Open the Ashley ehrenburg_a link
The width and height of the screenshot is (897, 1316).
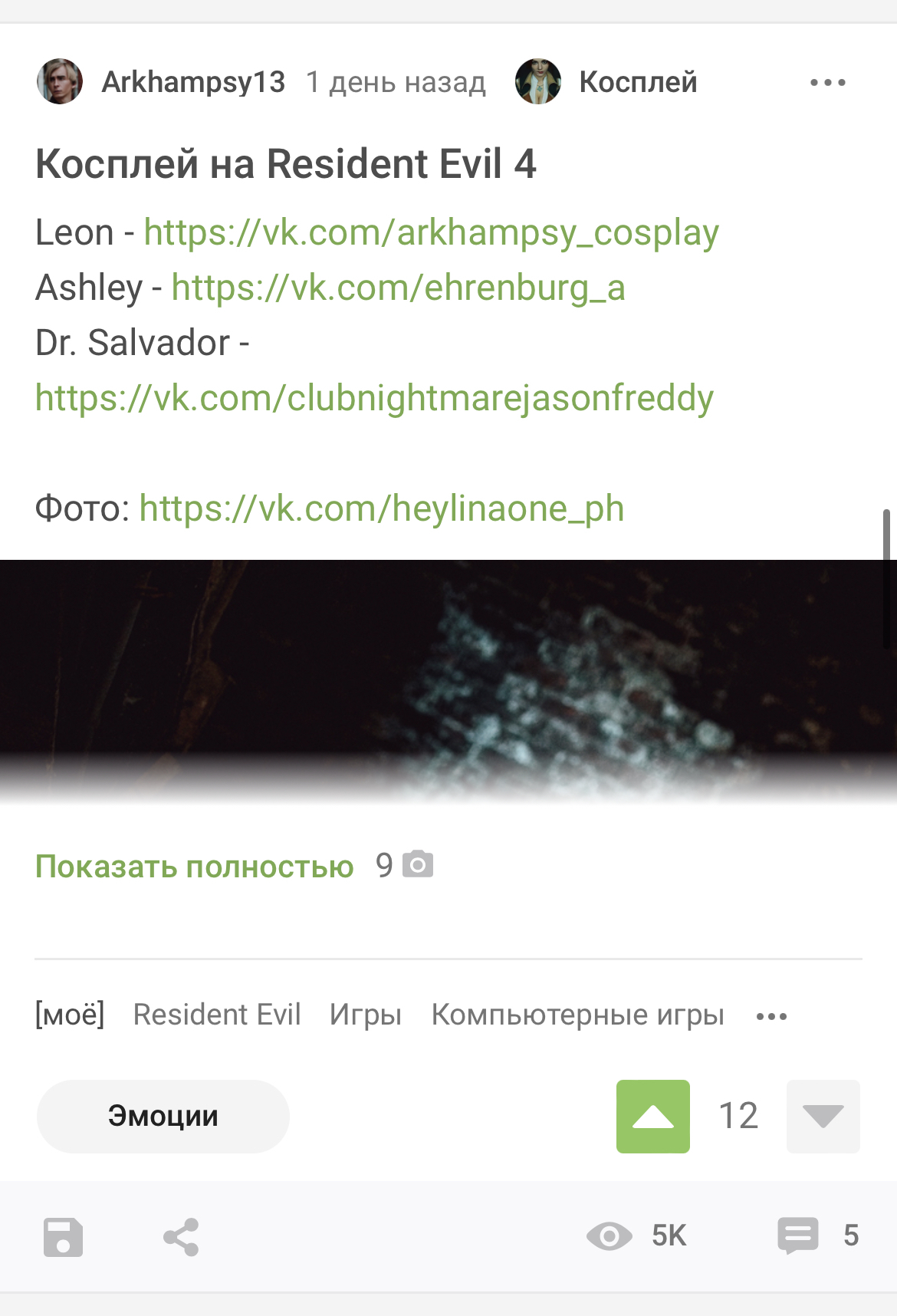tap(398, 288)
